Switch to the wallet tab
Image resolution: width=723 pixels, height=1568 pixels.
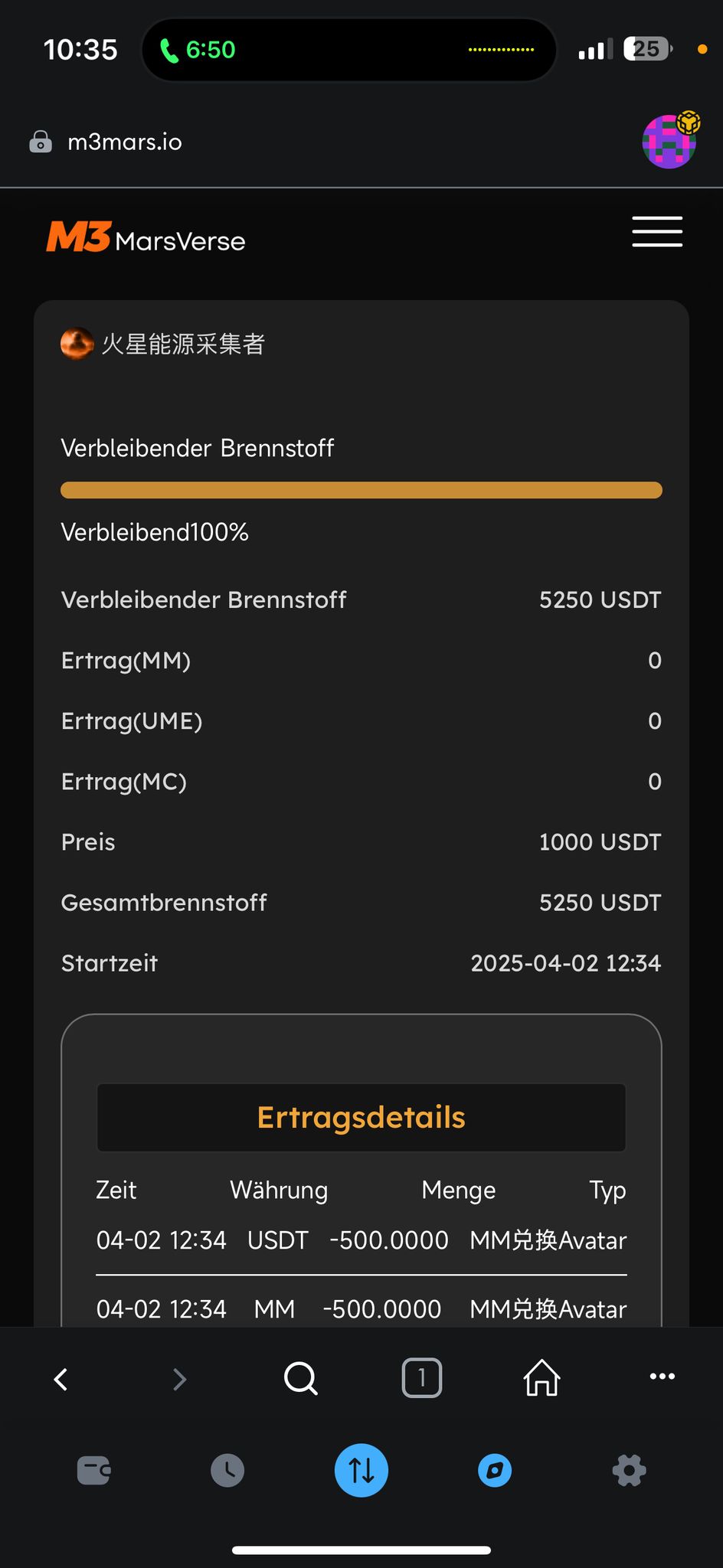(94, 1471)
